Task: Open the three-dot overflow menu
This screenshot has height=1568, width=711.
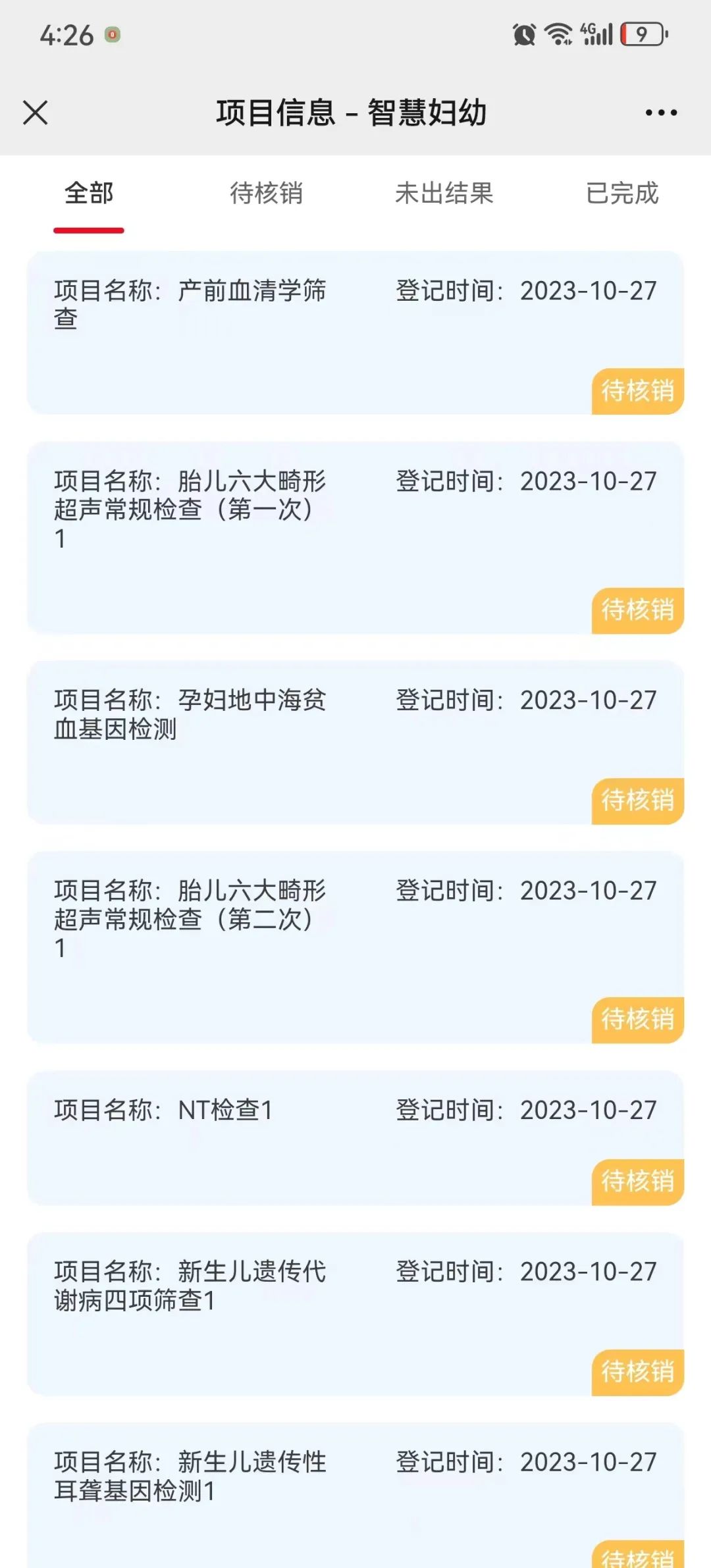Action: (x=661, y=113)
